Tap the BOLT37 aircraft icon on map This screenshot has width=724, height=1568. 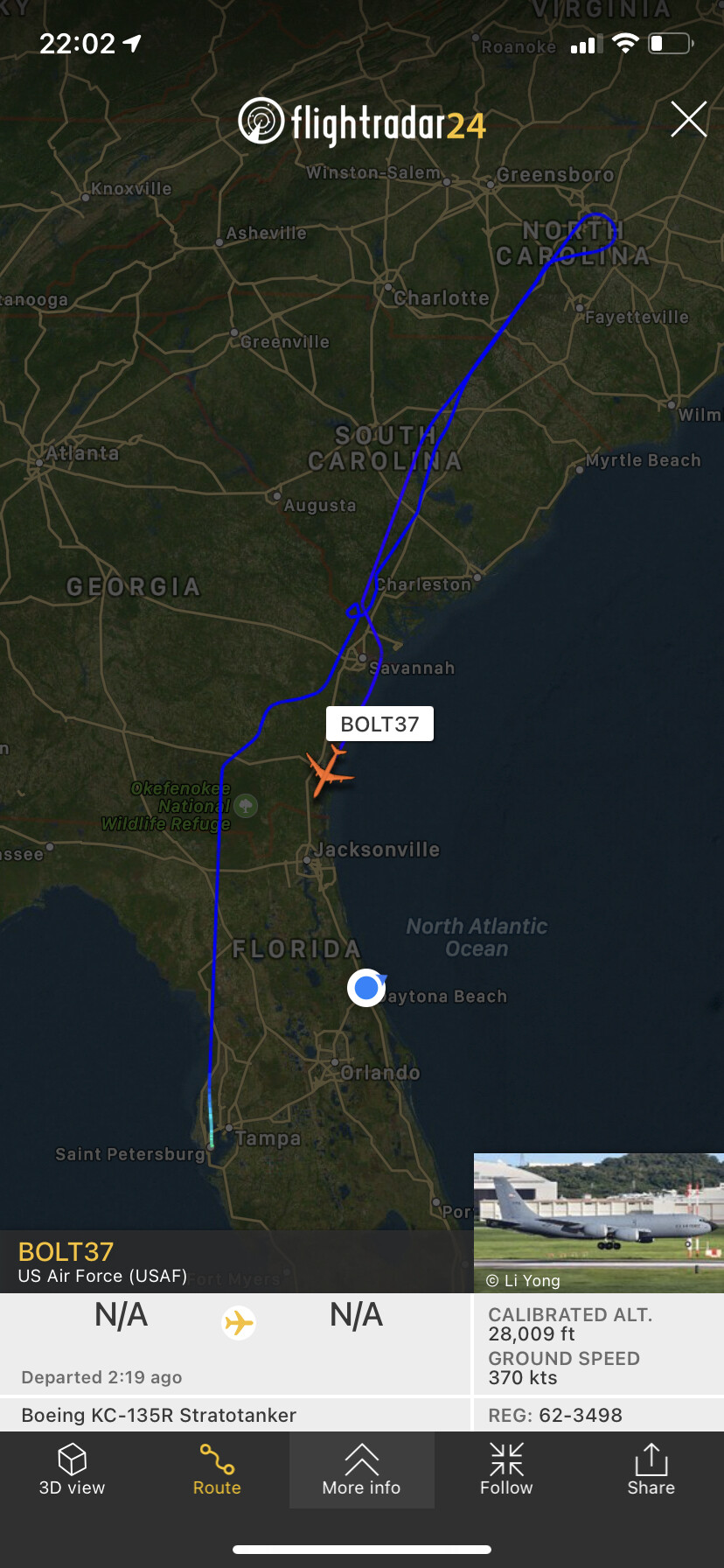click(x=328, y=772)
